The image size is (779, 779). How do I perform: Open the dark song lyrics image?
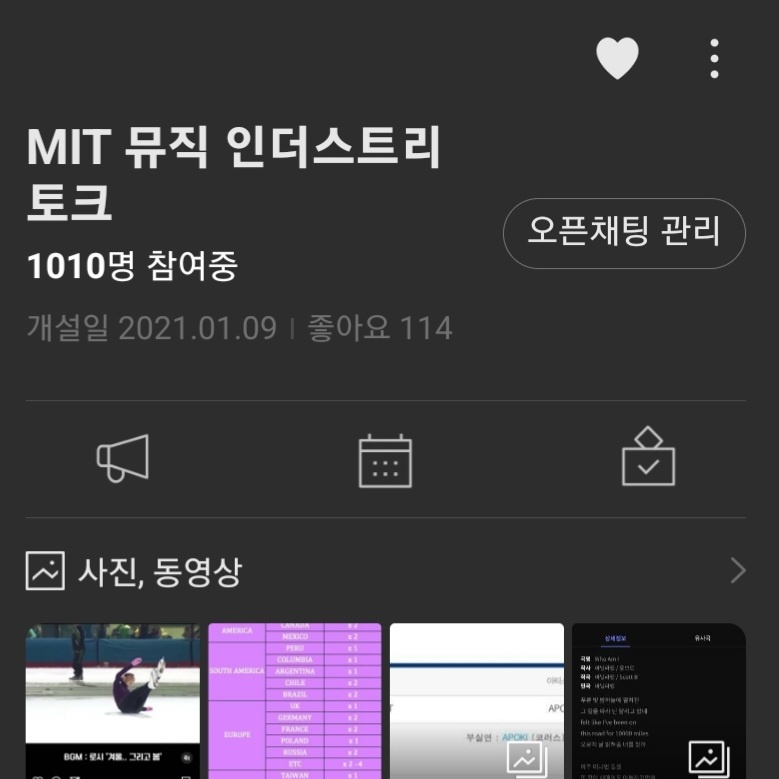[659, 700]
